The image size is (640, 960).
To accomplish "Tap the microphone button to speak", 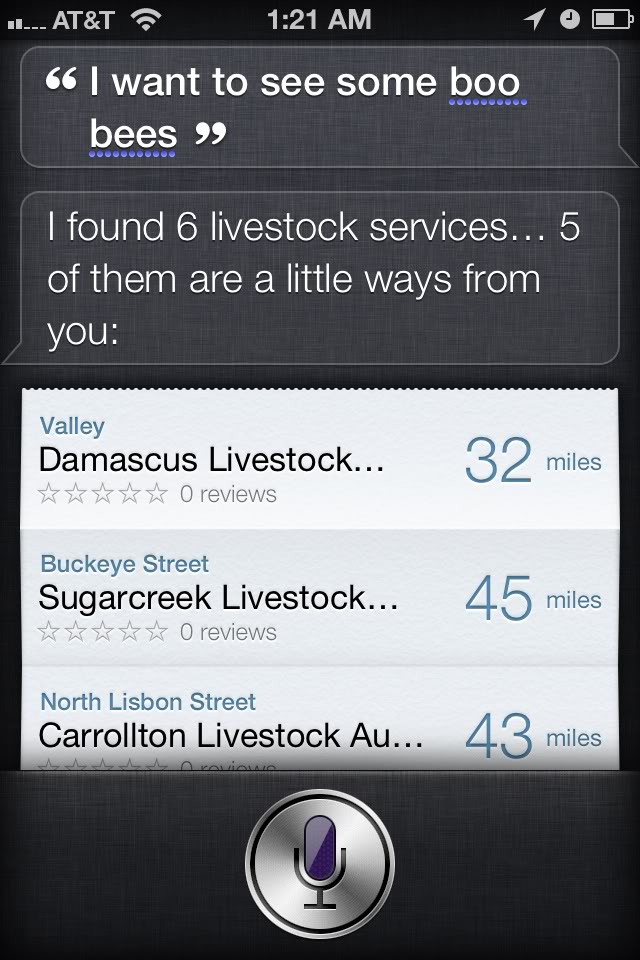I will 320,862.
